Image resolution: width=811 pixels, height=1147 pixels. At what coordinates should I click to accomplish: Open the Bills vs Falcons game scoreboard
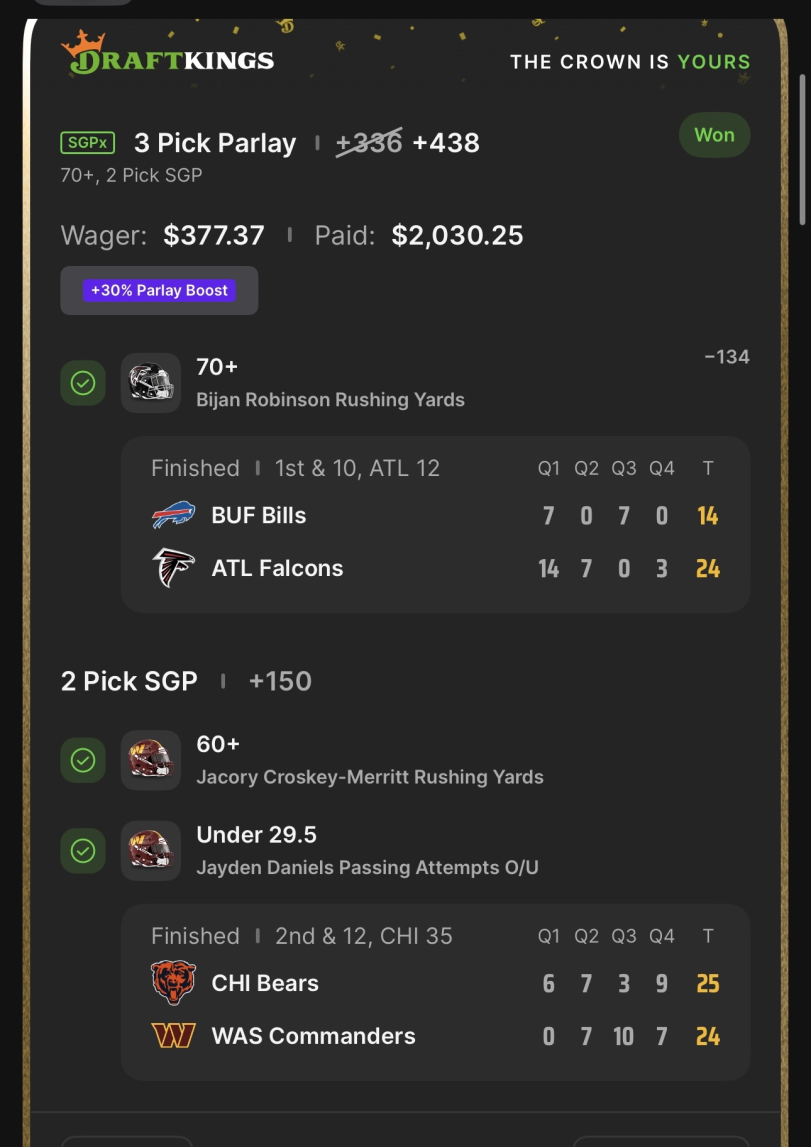tap(435, 524)
